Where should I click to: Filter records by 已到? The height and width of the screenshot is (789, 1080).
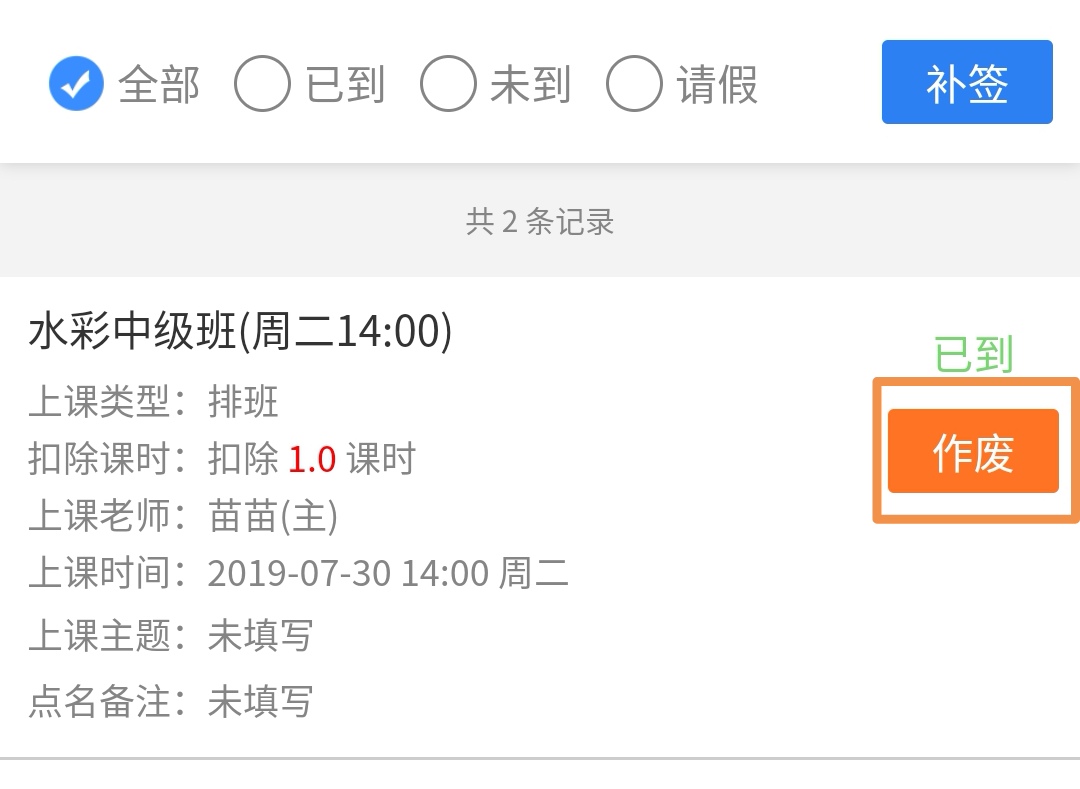263,84
